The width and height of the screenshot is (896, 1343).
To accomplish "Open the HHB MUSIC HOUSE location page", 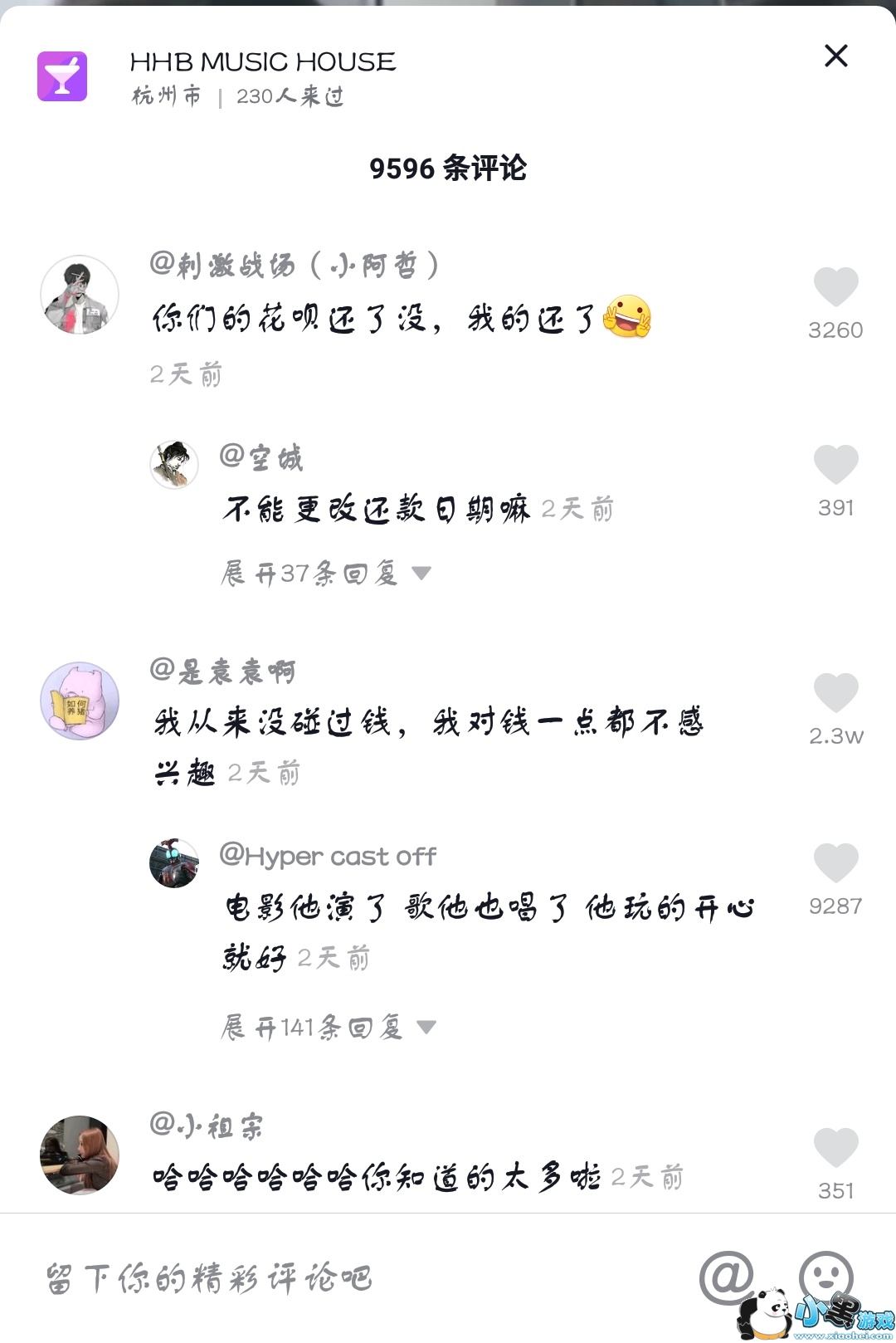I will 262,62.
